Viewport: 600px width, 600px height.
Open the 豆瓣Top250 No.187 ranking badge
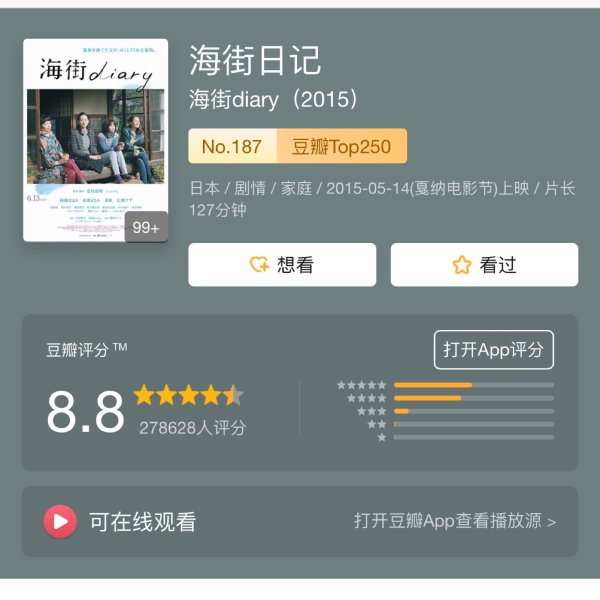[x=297, y=146]
